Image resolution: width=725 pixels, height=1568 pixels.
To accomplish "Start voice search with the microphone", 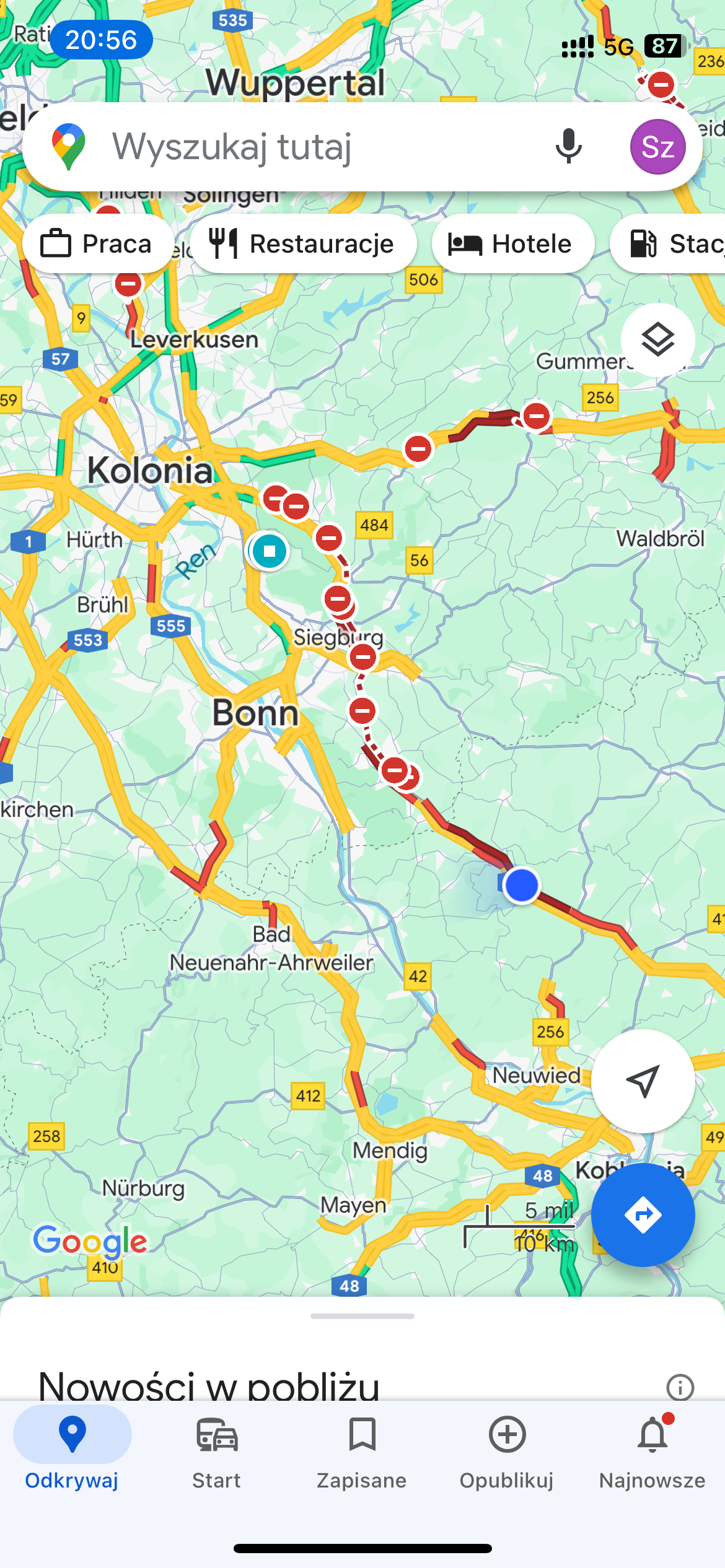I will coord(568,147).
